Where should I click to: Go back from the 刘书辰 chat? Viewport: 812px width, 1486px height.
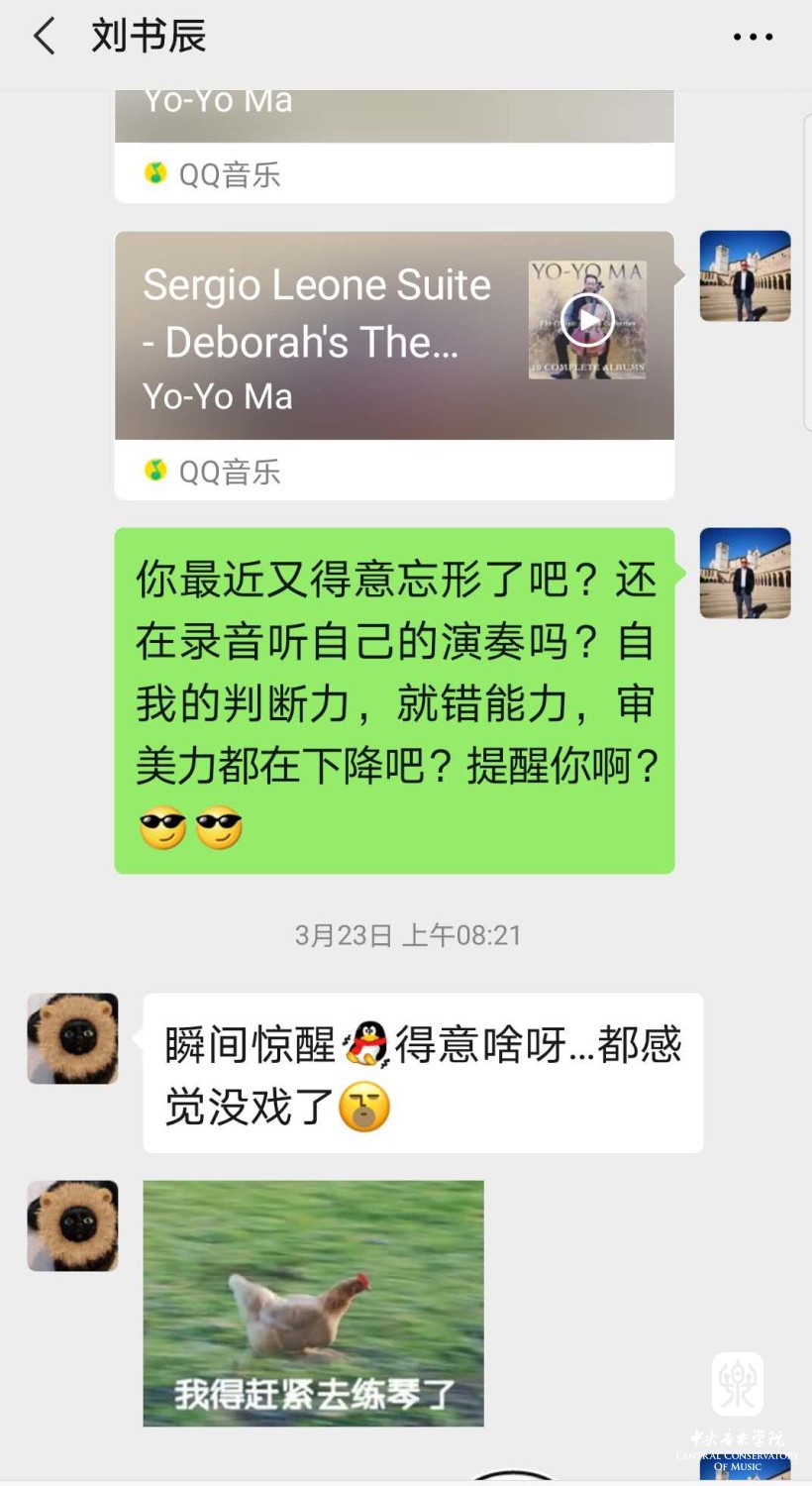click(45, 38)
